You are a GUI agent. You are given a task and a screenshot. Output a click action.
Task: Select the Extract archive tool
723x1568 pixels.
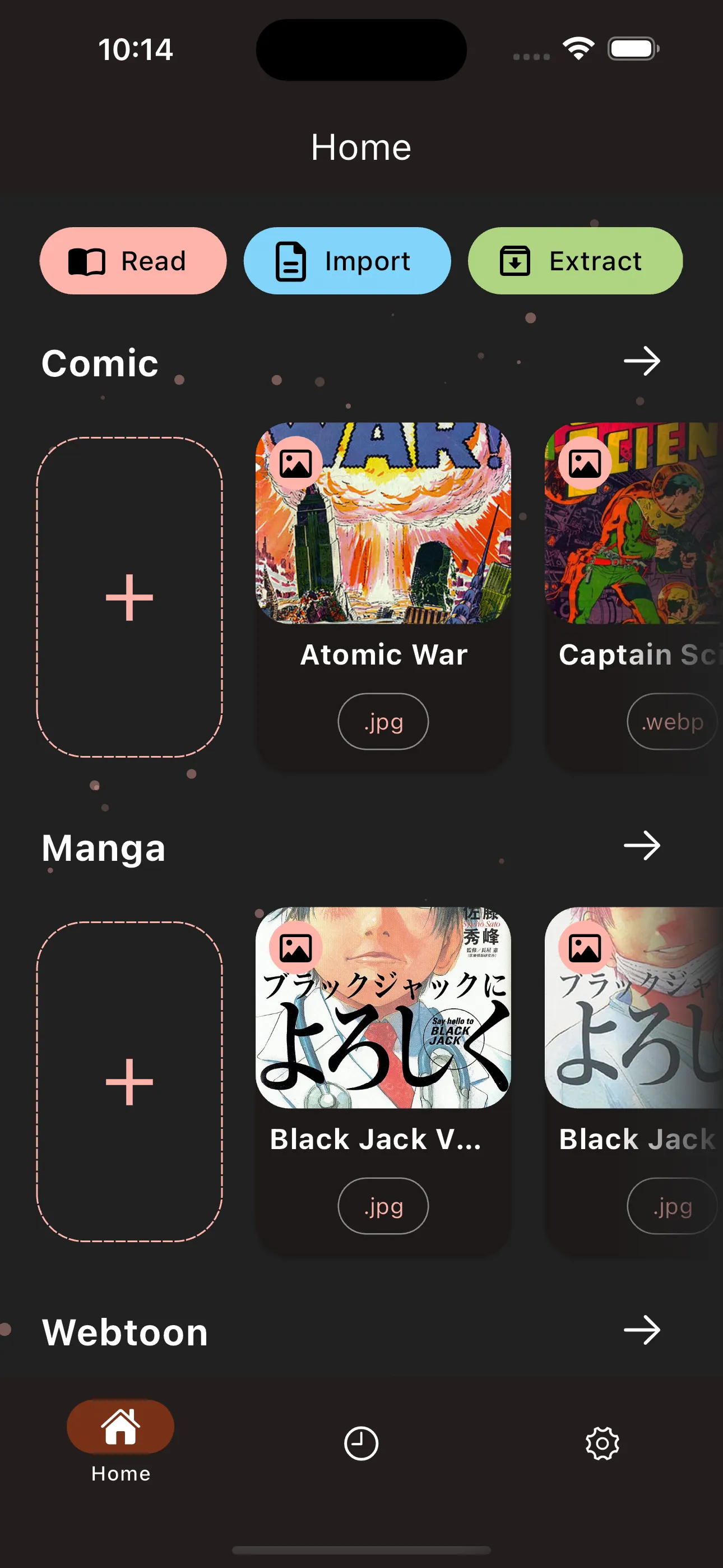575,261
